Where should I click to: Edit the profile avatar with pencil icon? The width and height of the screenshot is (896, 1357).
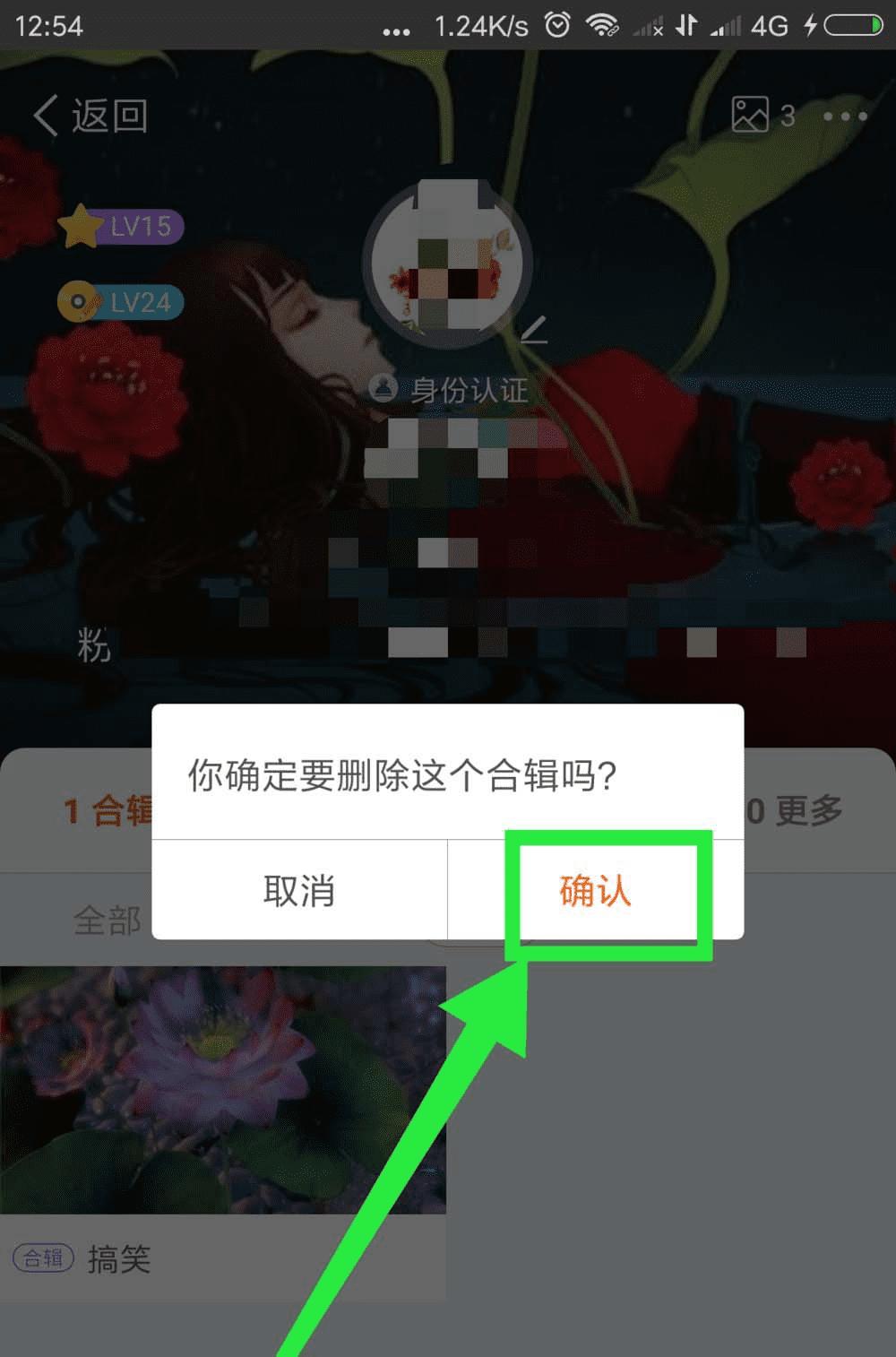[535, 331]
